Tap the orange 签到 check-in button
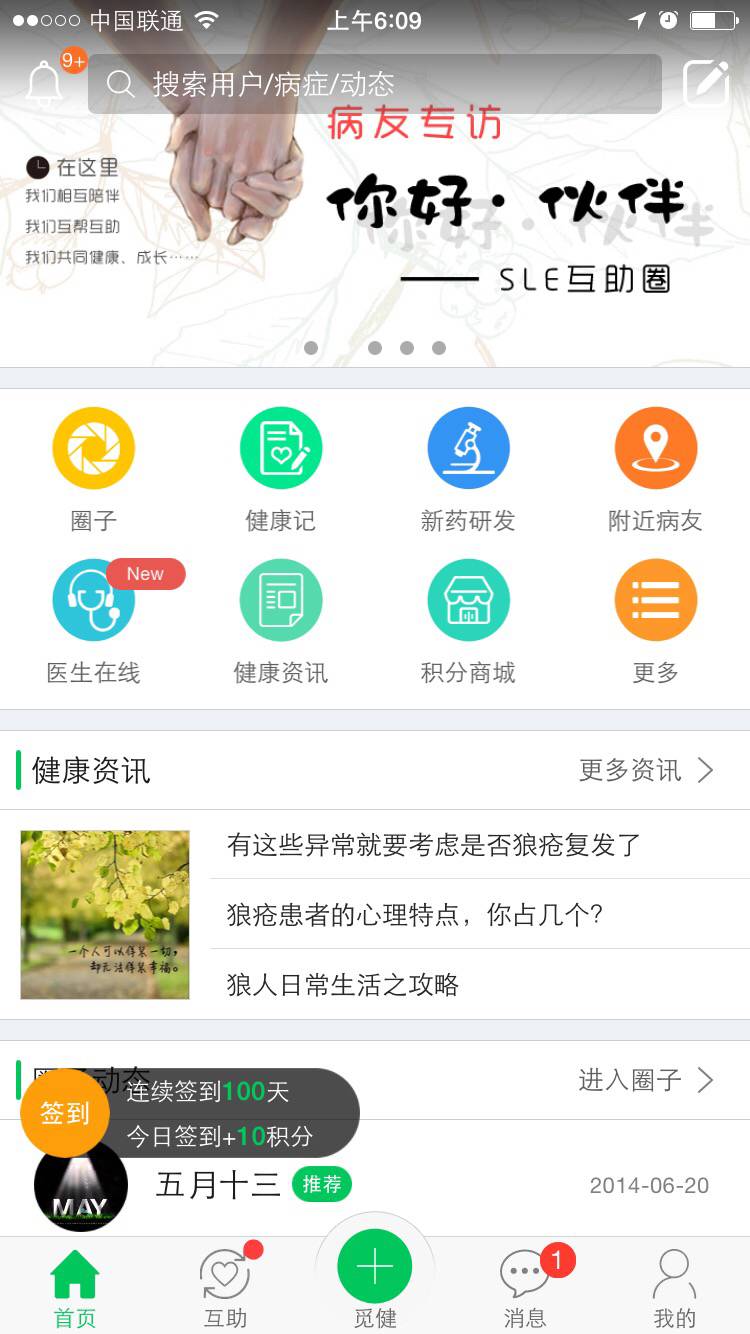The image size is (750, 1334). [65, 1113]
